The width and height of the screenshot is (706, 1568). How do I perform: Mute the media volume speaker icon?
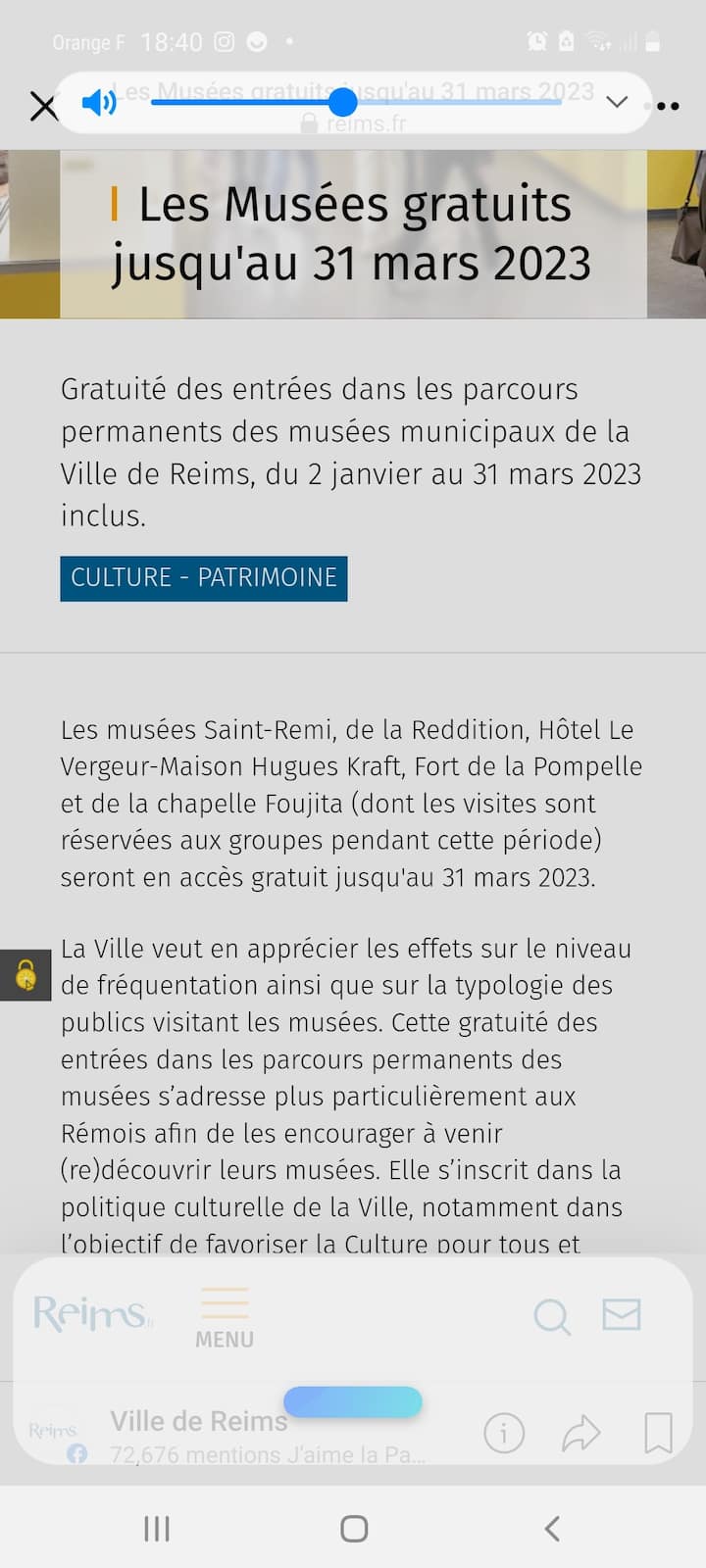pyautogui.click(x=99, y=102)
